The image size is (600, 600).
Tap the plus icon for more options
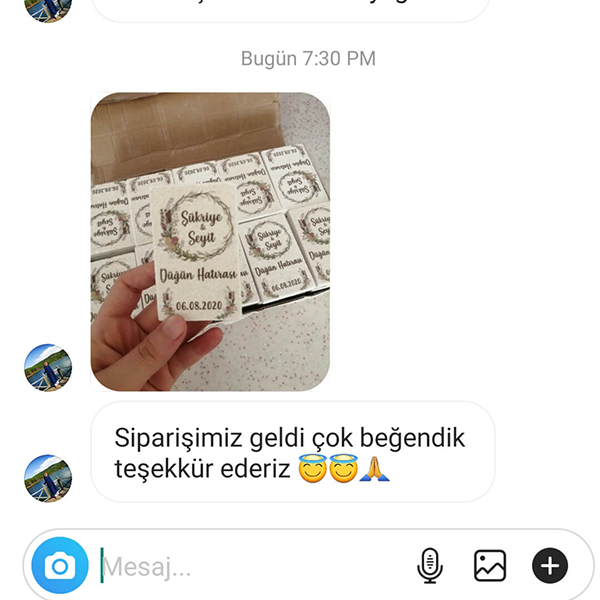click(549, 567)
